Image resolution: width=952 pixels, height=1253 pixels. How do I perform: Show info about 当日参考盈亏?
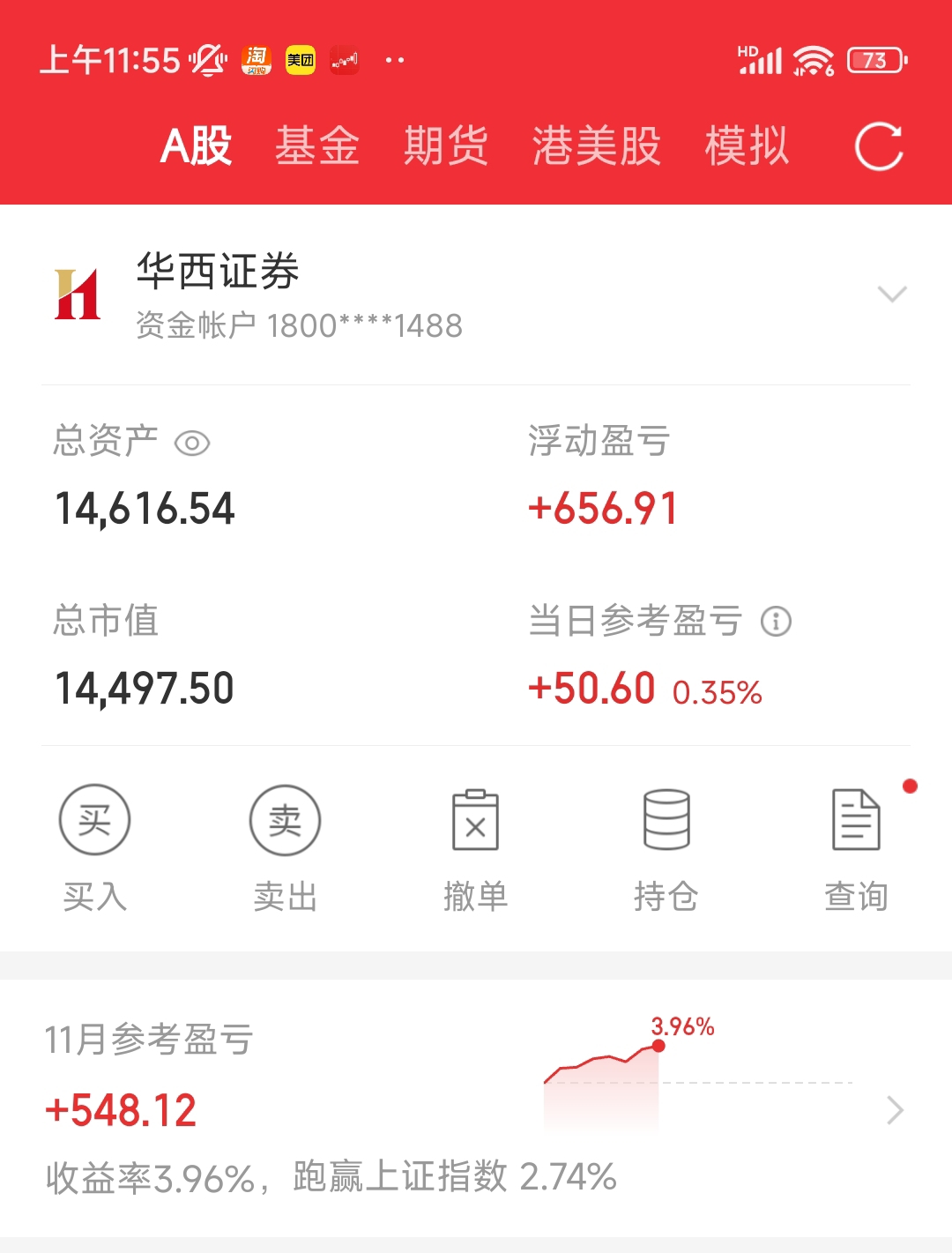point(777,622)
